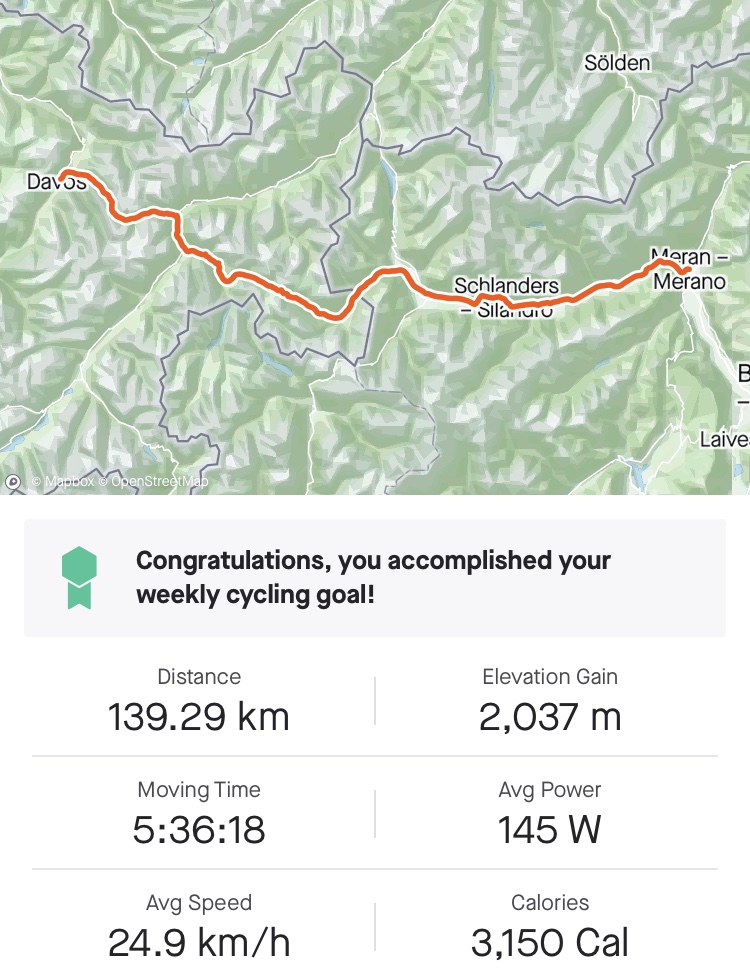Open the Mapbox attribution info icon
The width and height of the screenshot is (750, 969).
coord(13,482)
